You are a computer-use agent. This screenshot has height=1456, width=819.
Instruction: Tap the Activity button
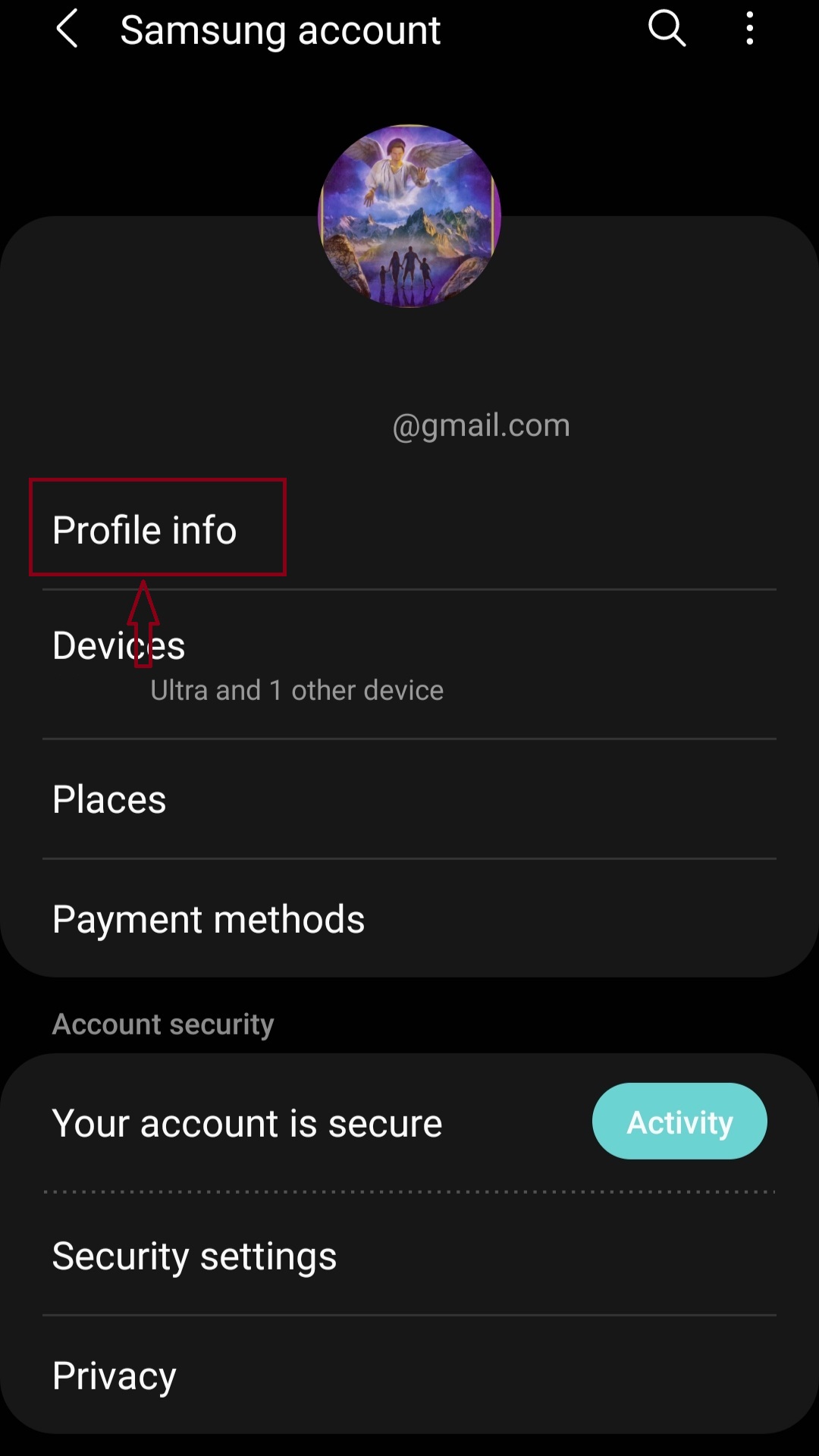[679, 1122]
